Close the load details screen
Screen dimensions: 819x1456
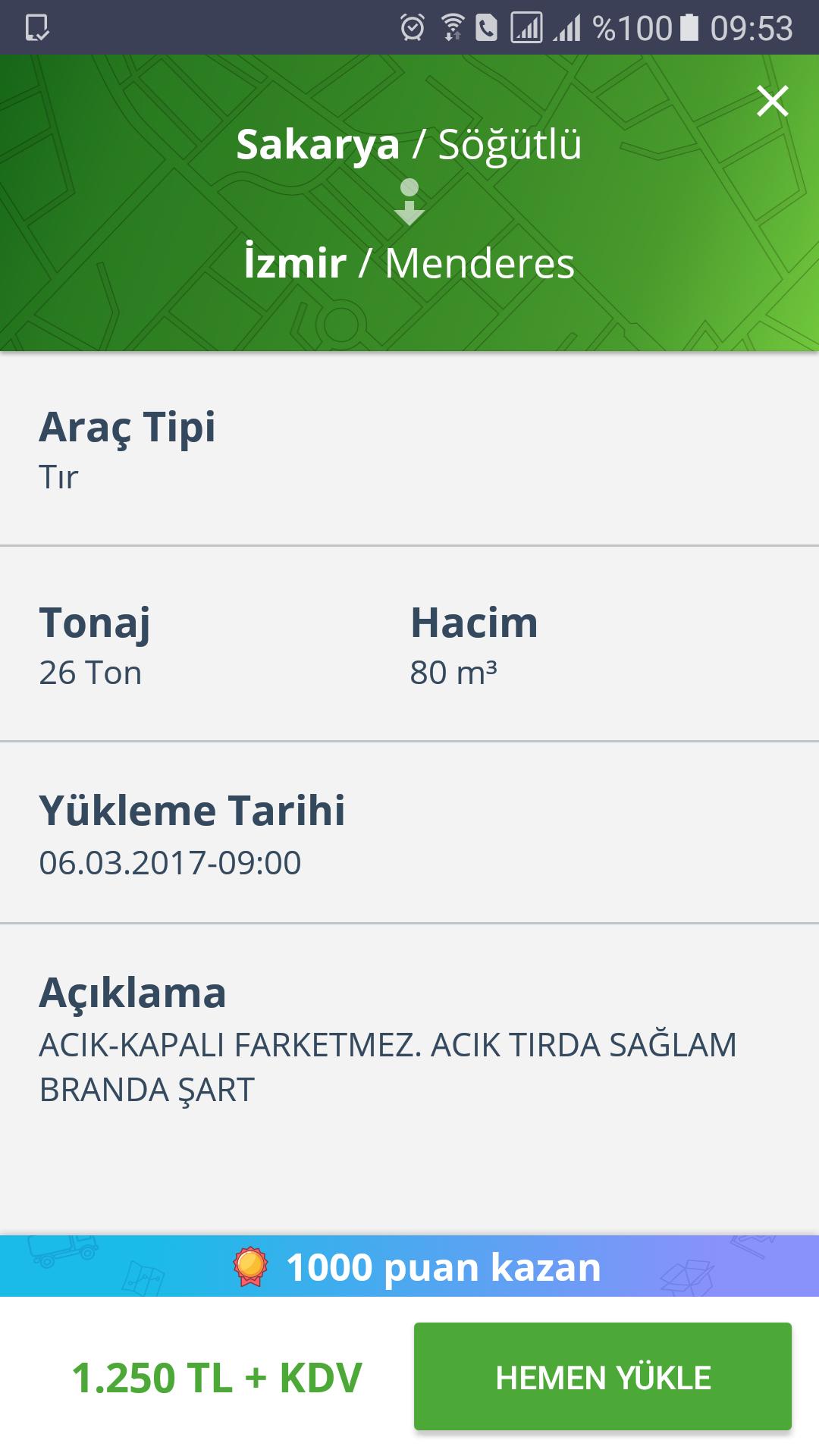coord(772,102)
